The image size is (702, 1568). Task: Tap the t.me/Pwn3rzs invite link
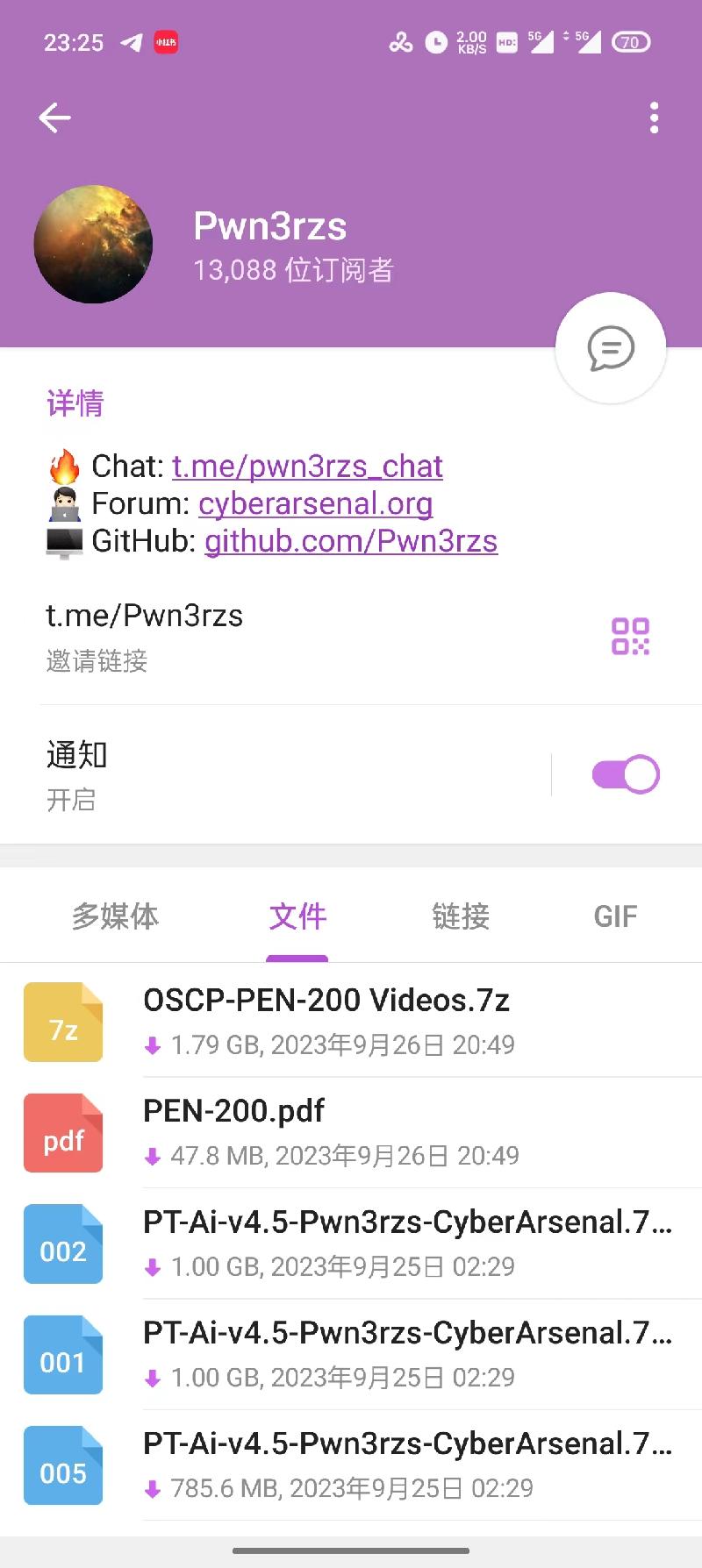(x=145, y=616)
